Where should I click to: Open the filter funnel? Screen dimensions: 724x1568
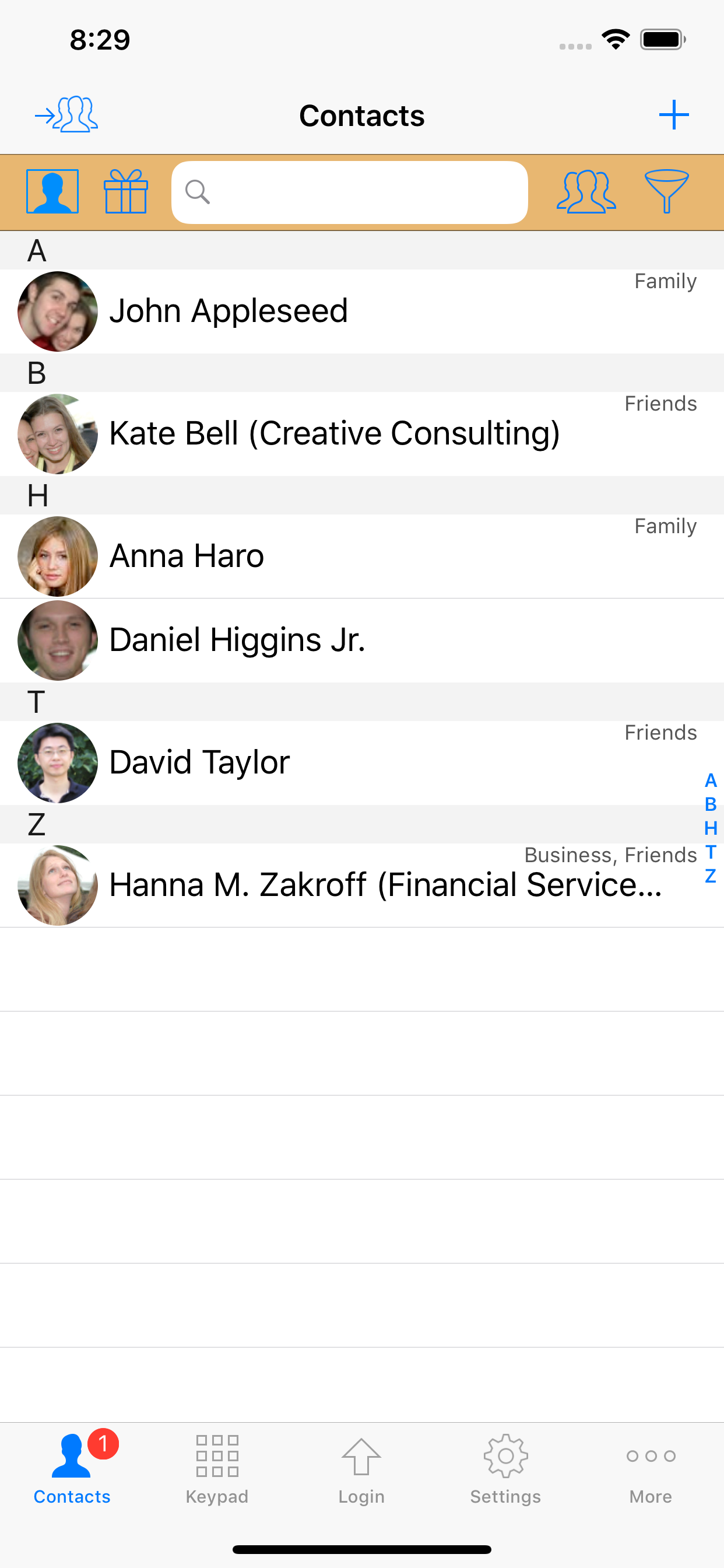coord(666,192)
